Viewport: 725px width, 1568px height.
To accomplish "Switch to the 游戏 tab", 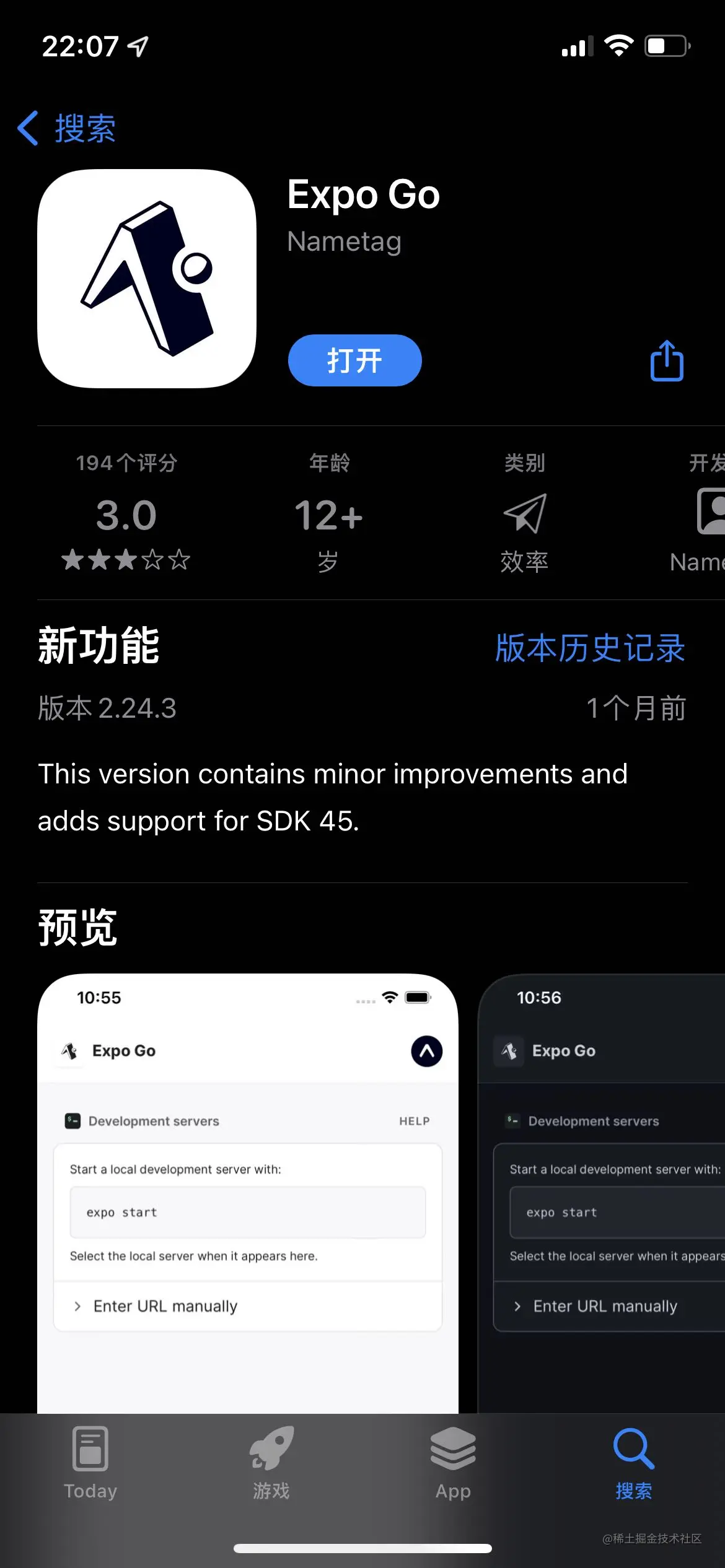I will [271, 1463].
